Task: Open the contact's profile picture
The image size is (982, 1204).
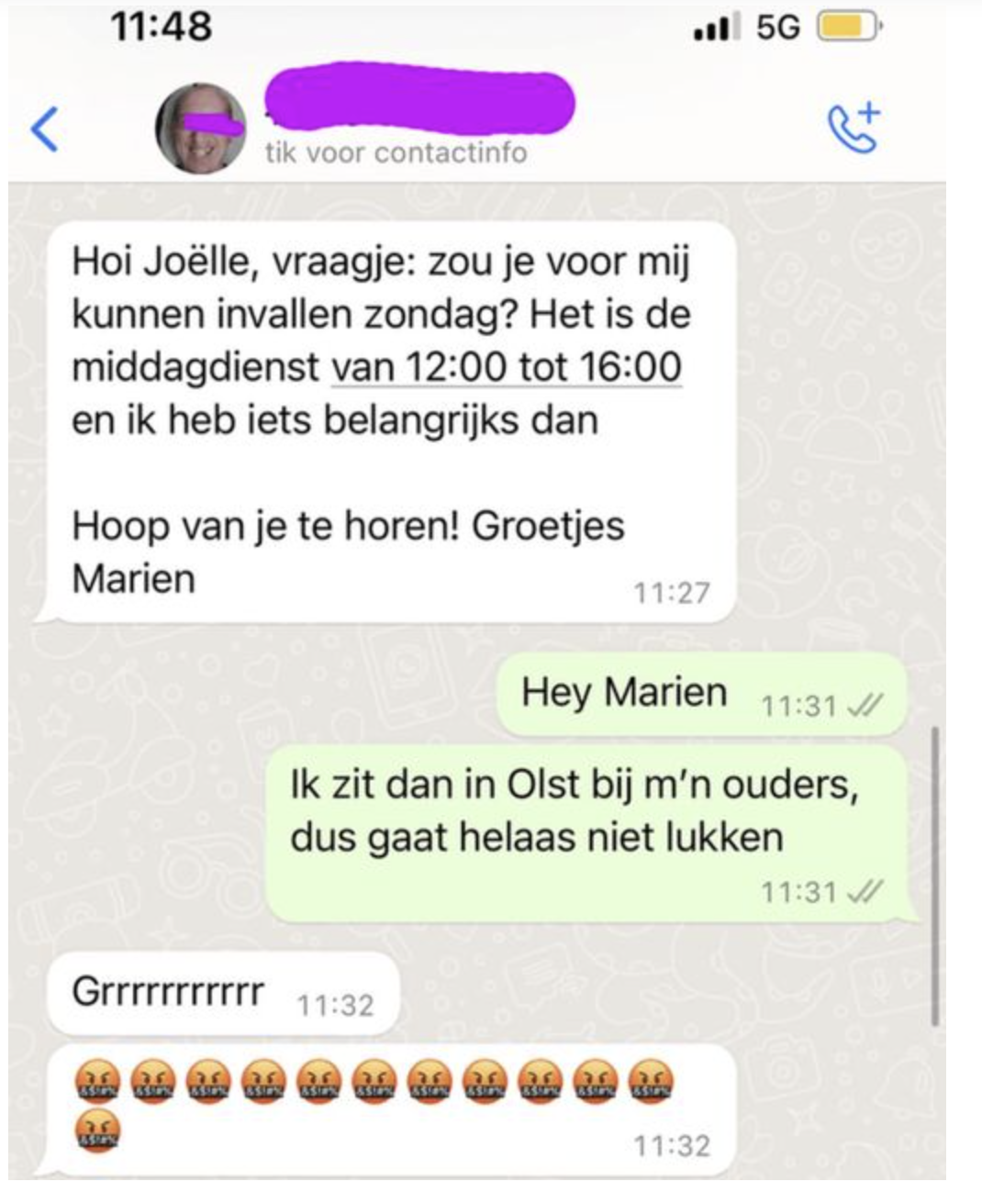Action: coord(200,128)
